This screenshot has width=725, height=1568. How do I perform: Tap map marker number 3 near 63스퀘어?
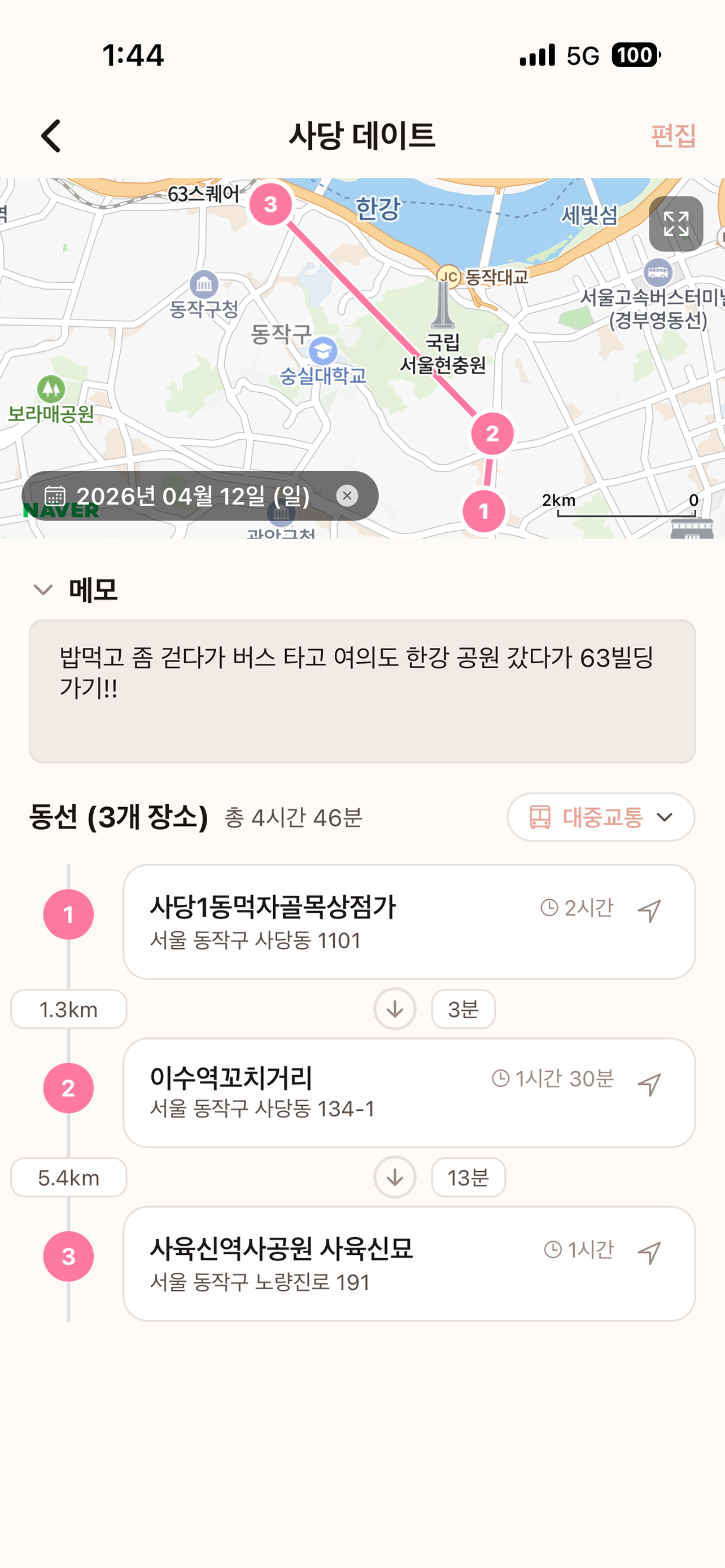pos(270,203)
